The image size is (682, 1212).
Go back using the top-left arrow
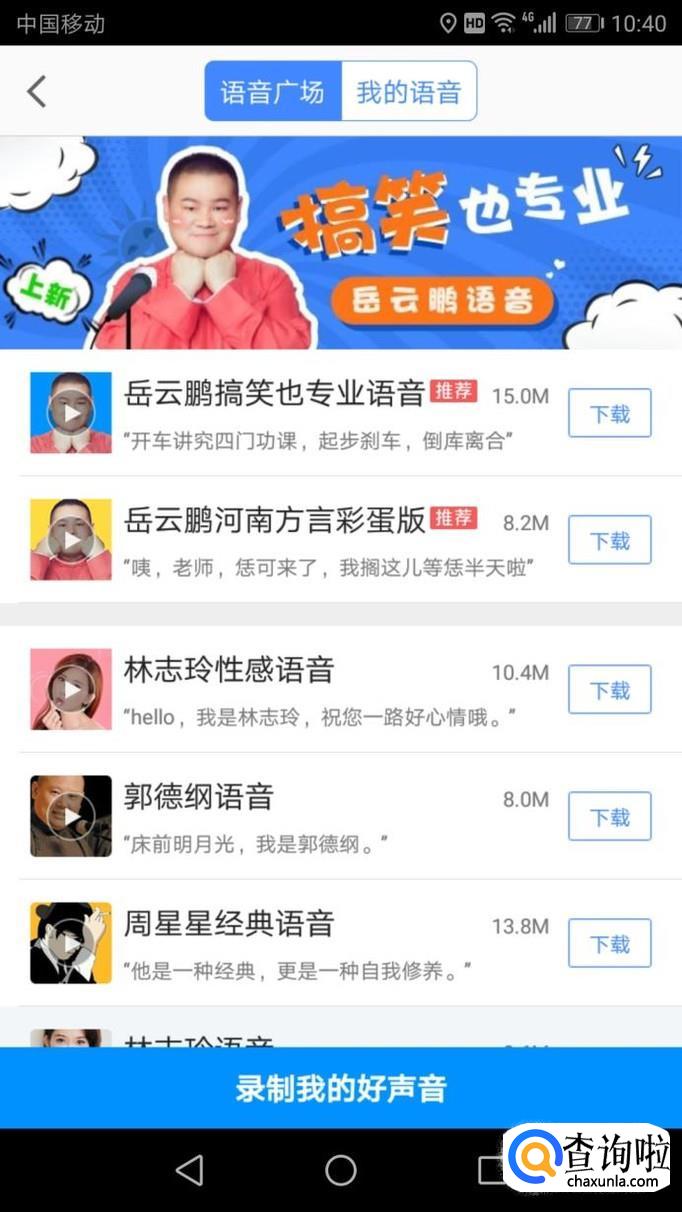37,91
